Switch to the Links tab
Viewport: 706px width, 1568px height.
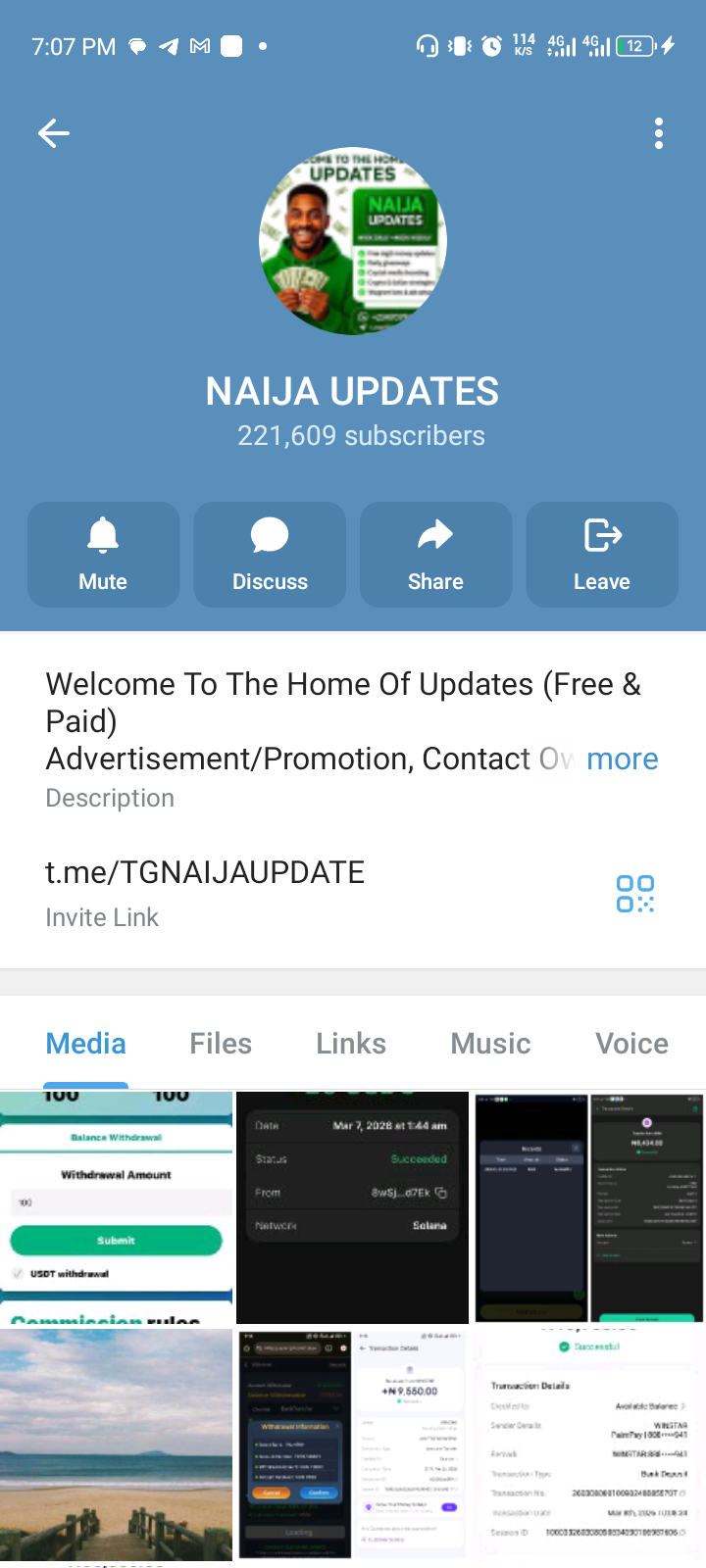[x=351, y=1044]
